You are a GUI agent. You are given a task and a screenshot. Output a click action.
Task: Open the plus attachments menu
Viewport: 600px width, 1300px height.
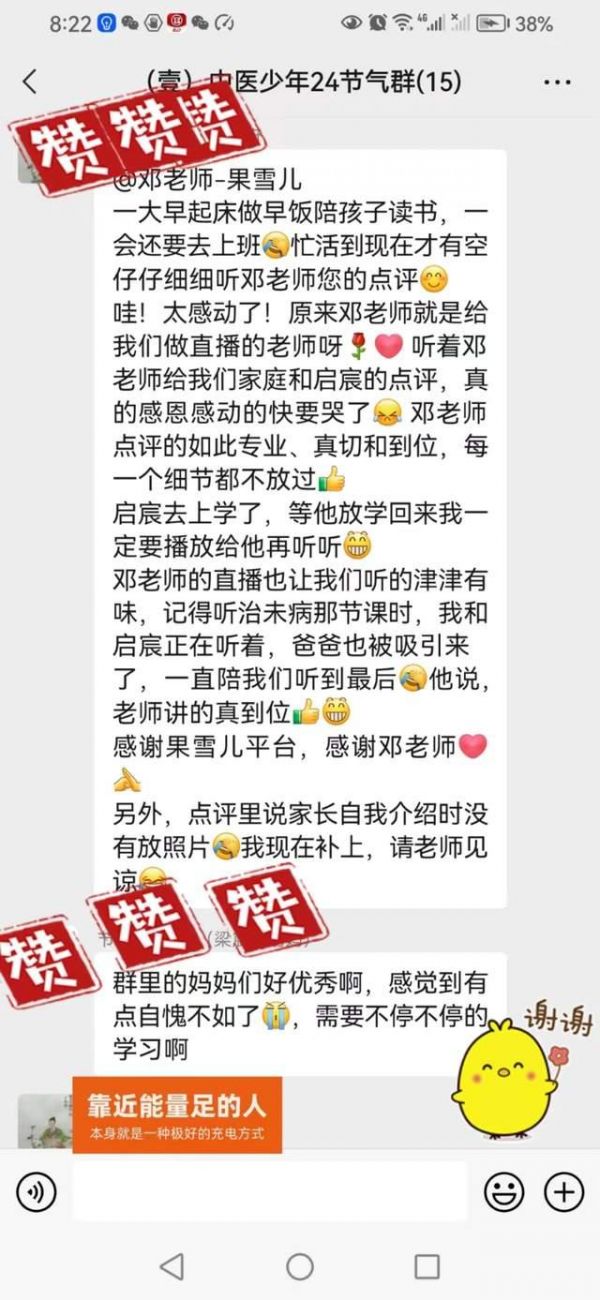(x=563, y=1191)
